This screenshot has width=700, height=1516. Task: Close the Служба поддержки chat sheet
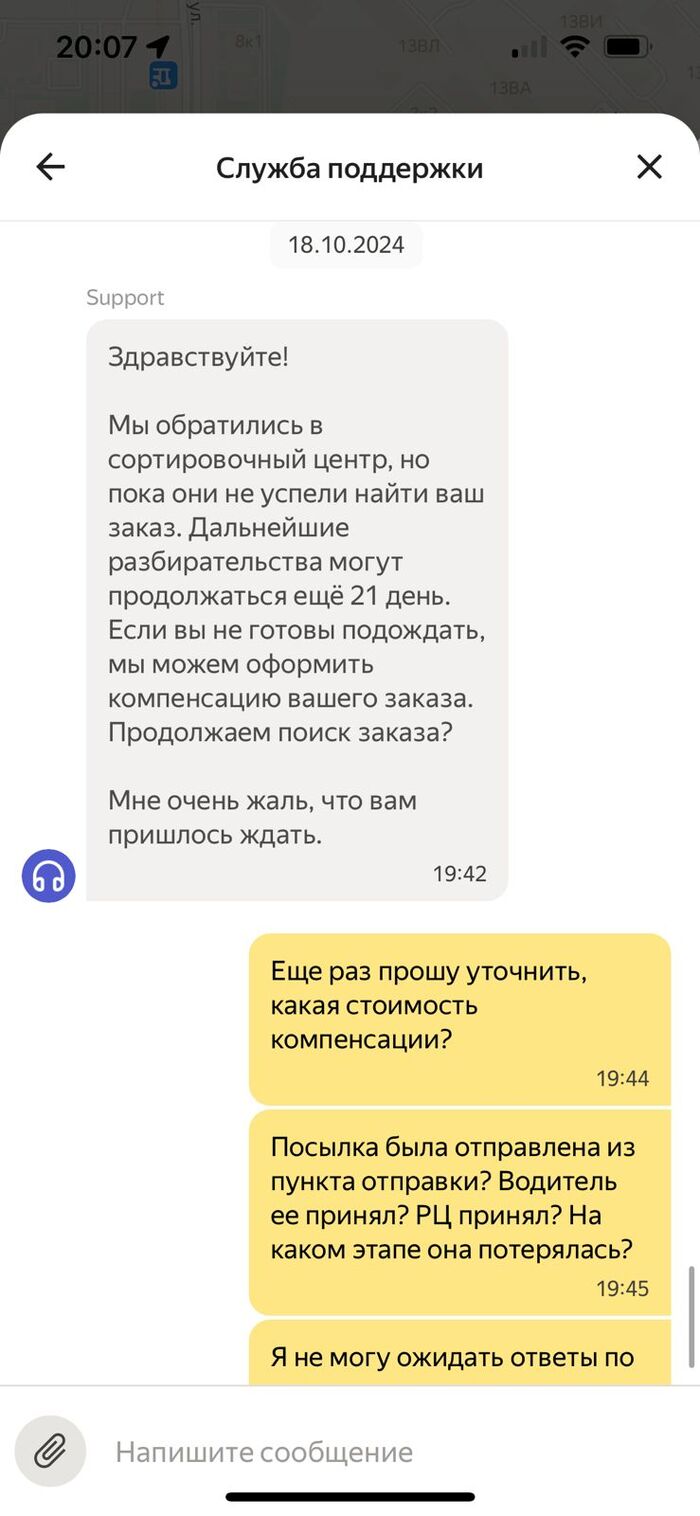649,168
